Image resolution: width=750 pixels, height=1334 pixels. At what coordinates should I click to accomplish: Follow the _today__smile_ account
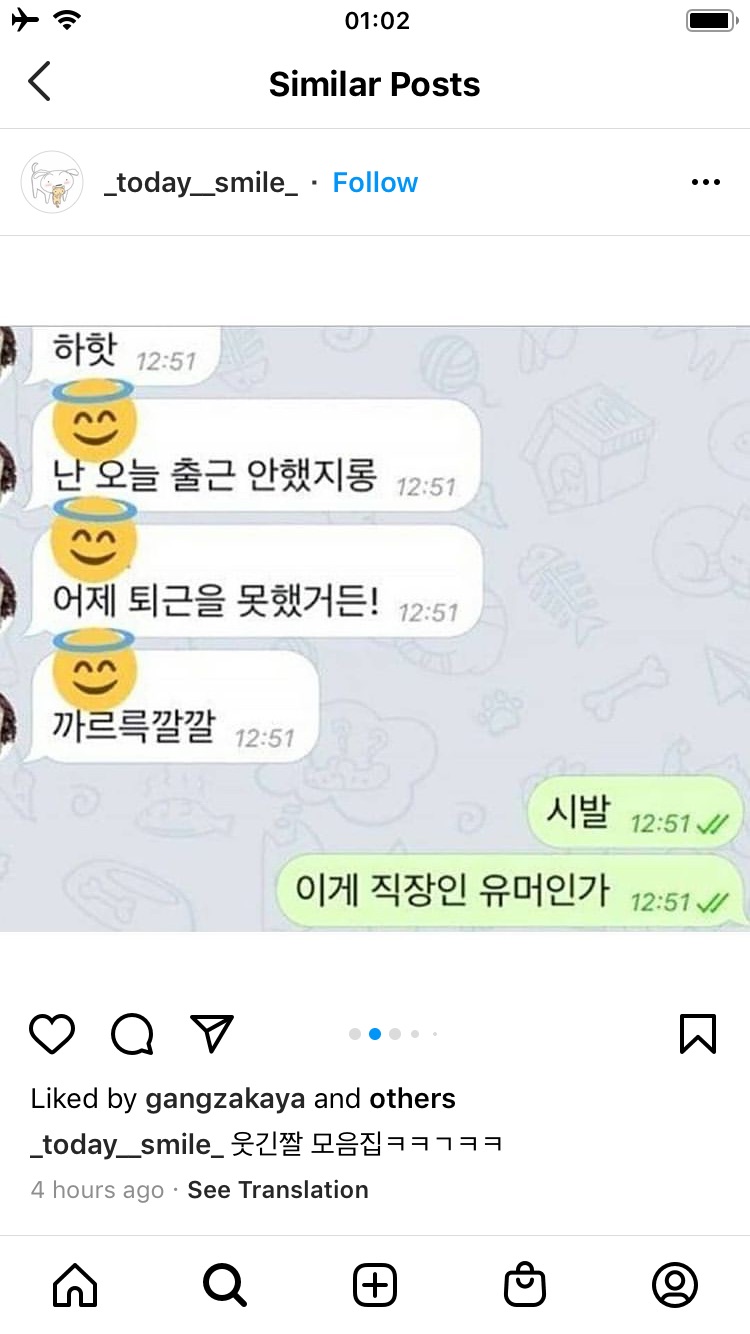(375, 183)
